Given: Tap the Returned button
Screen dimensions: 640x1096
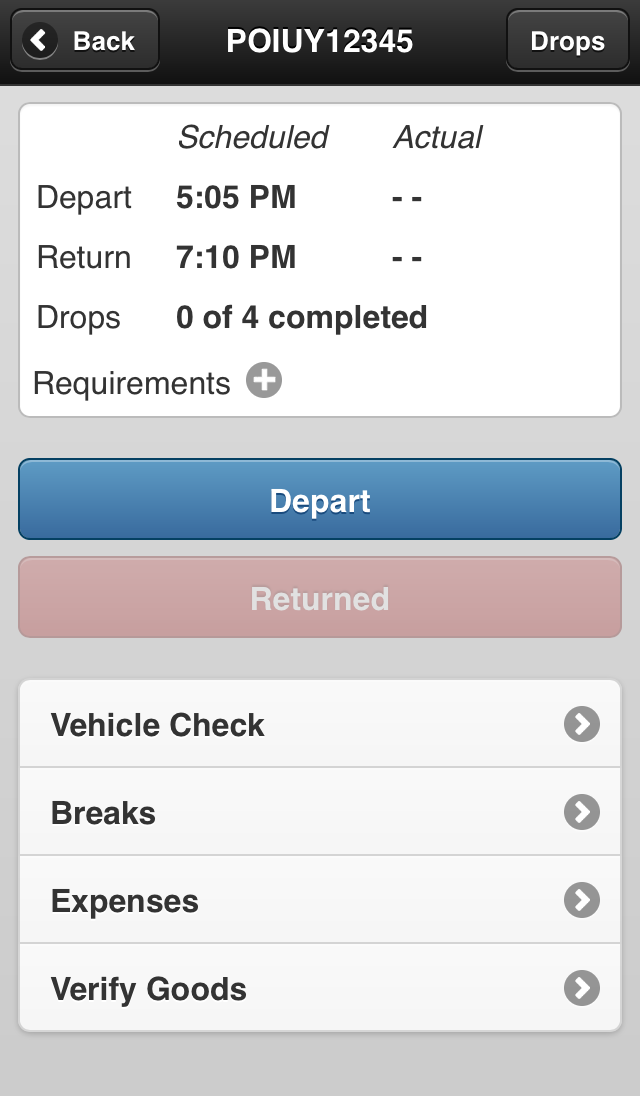Looking at the screenshot, I should (320, 598).
